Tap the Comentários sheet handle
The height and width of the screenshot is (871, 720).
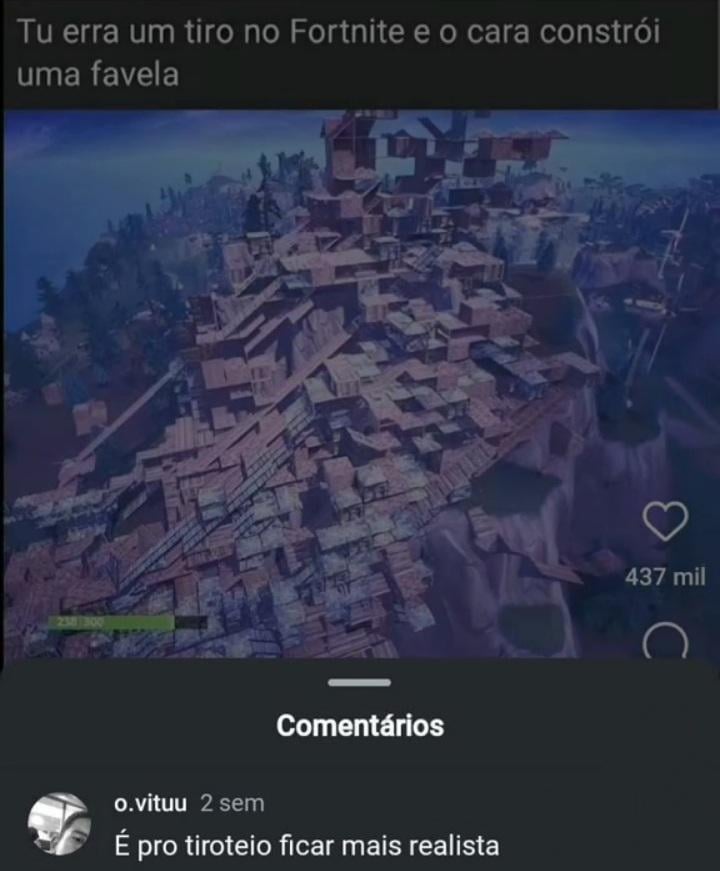(x=359, y=683)
